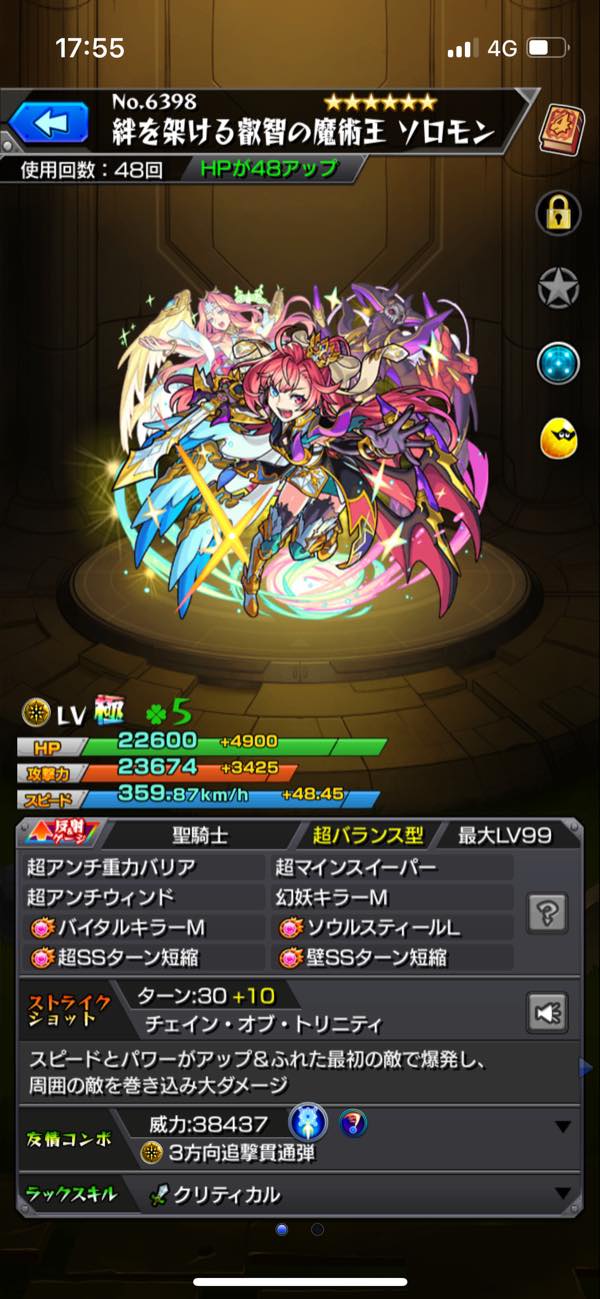Play the Strike Shot voice speaker button
Screen dimensions: 600x1299
click(x=548, y=1010)
